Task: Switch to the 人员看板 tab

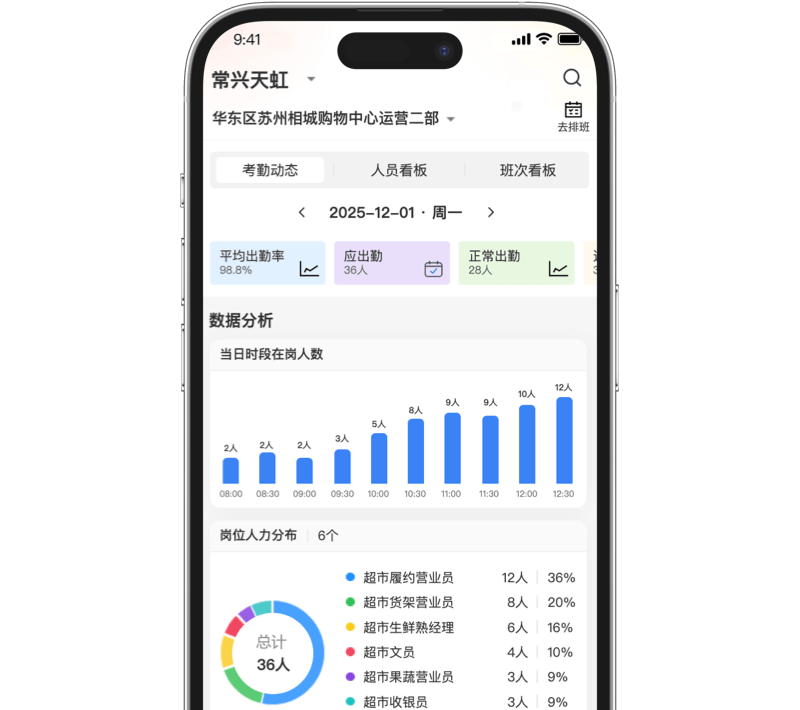Action: 399,170
